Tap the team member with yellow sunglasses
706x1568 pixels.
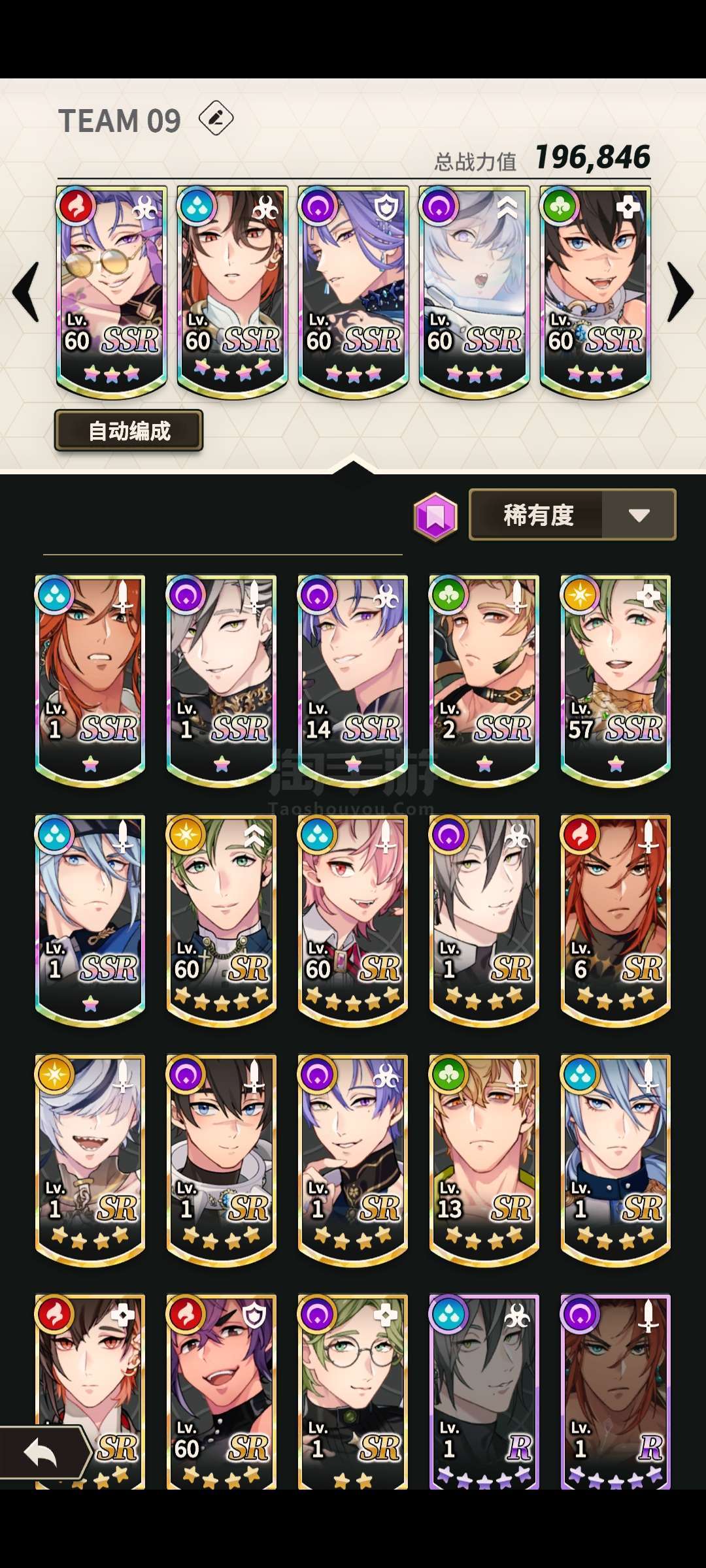click(112, 291)
